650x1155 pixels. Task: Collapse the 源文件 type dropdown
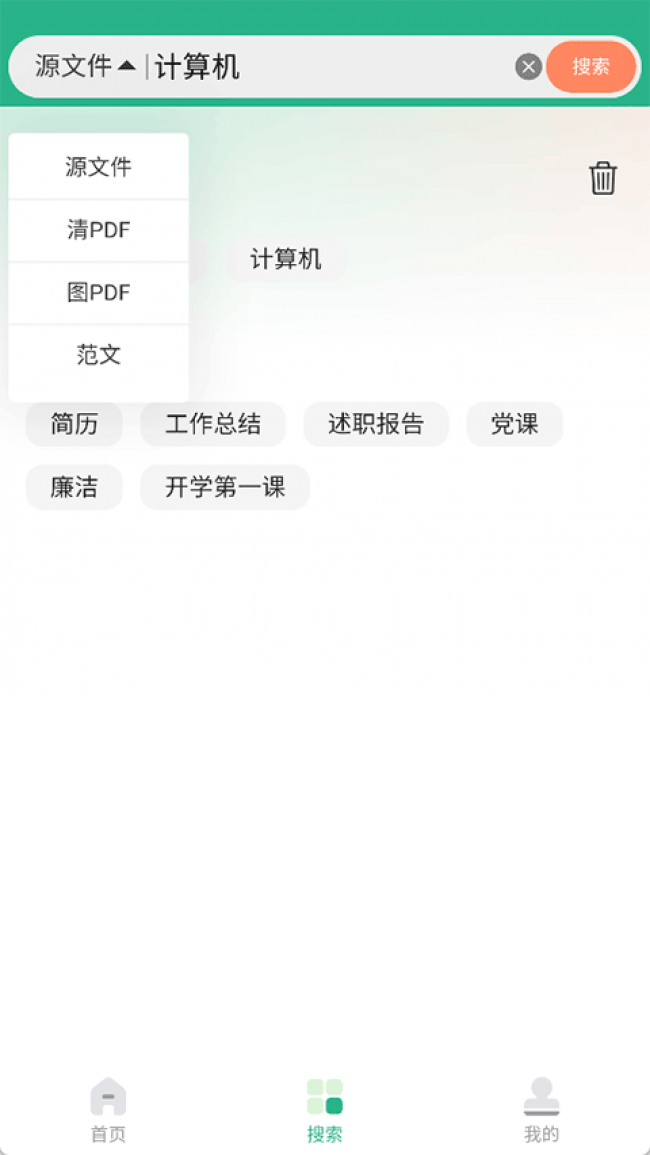[x=85, y=67]
